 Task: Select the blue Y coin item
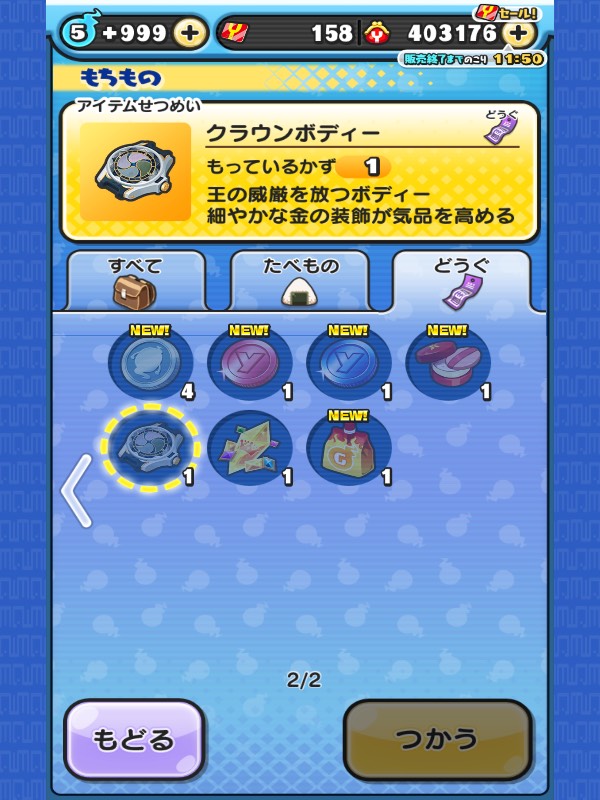[x=348, y=362]
